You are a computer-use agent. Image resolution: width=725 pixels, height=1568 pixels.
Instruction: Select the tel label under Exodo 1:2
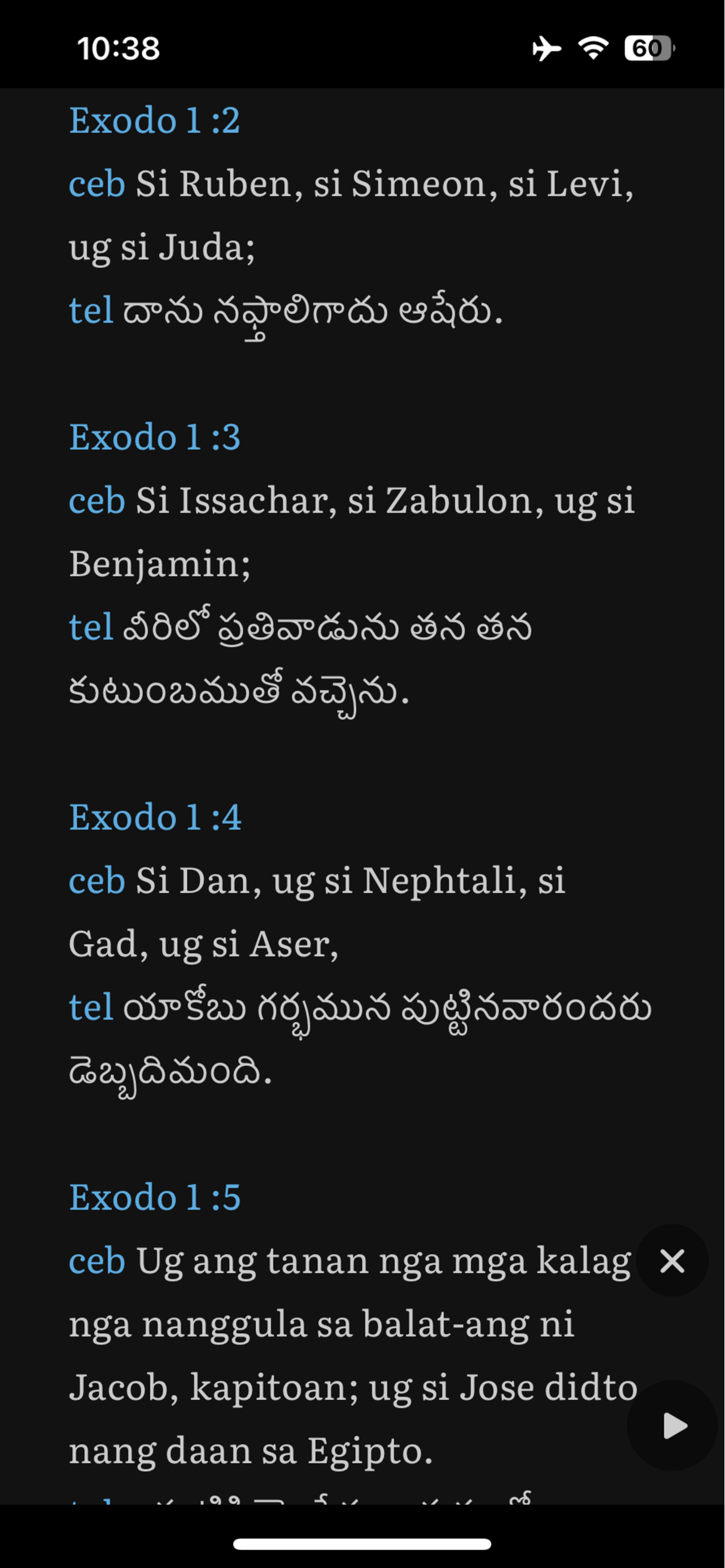91,312
